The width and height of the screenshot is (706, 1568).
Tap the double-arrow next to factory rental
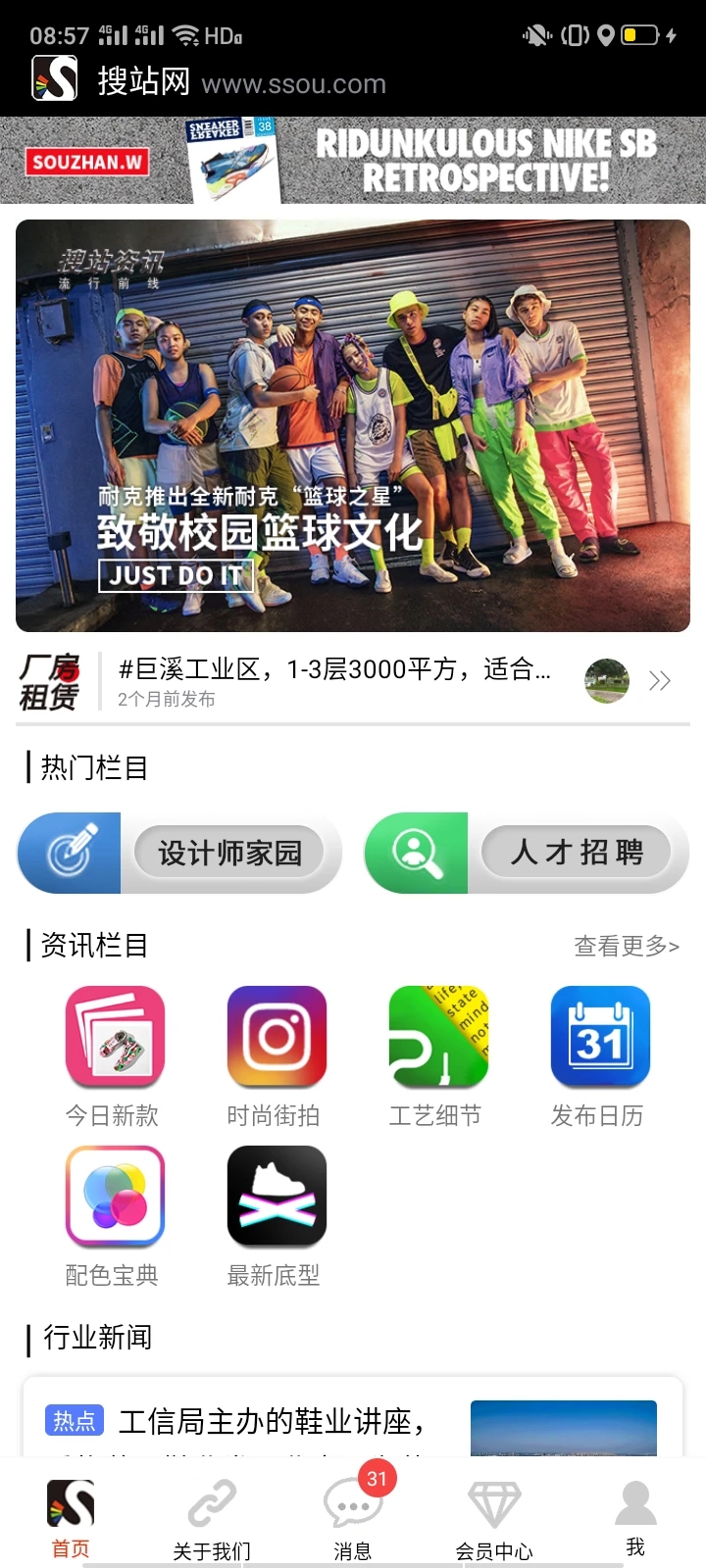coord(660,680)
